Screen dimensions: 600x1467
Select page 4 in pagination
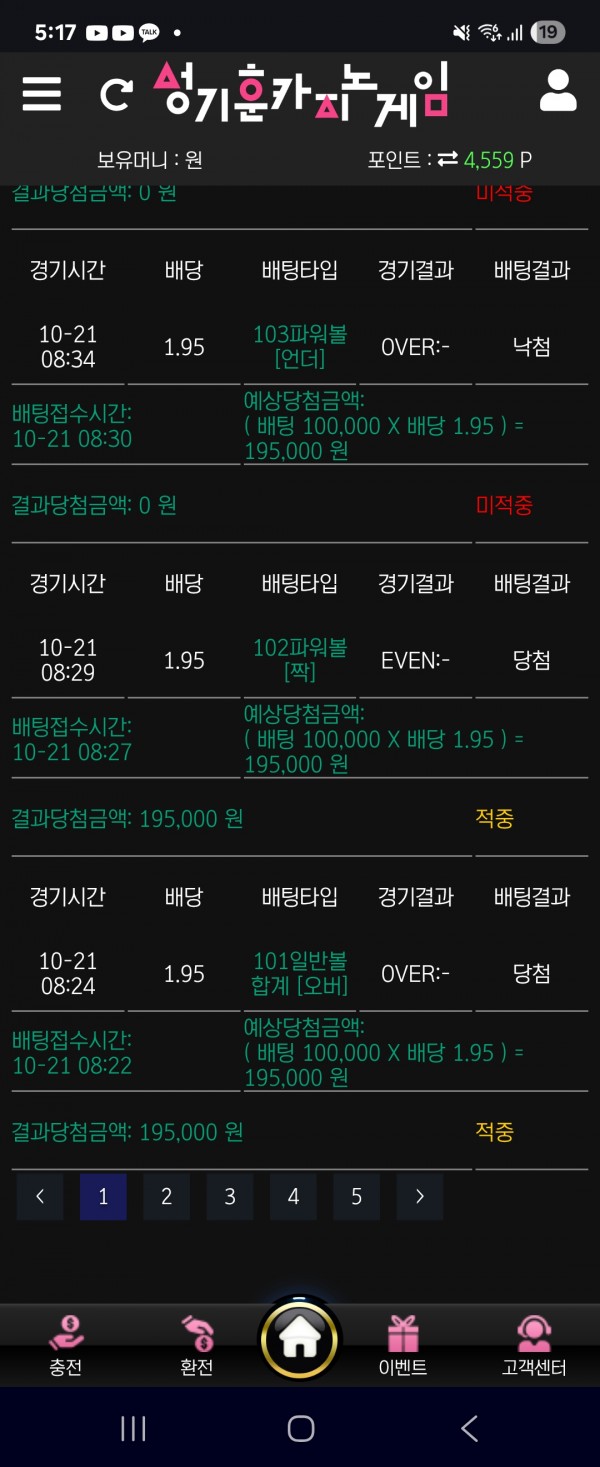pyautogui.click(x=293, y=1197)
